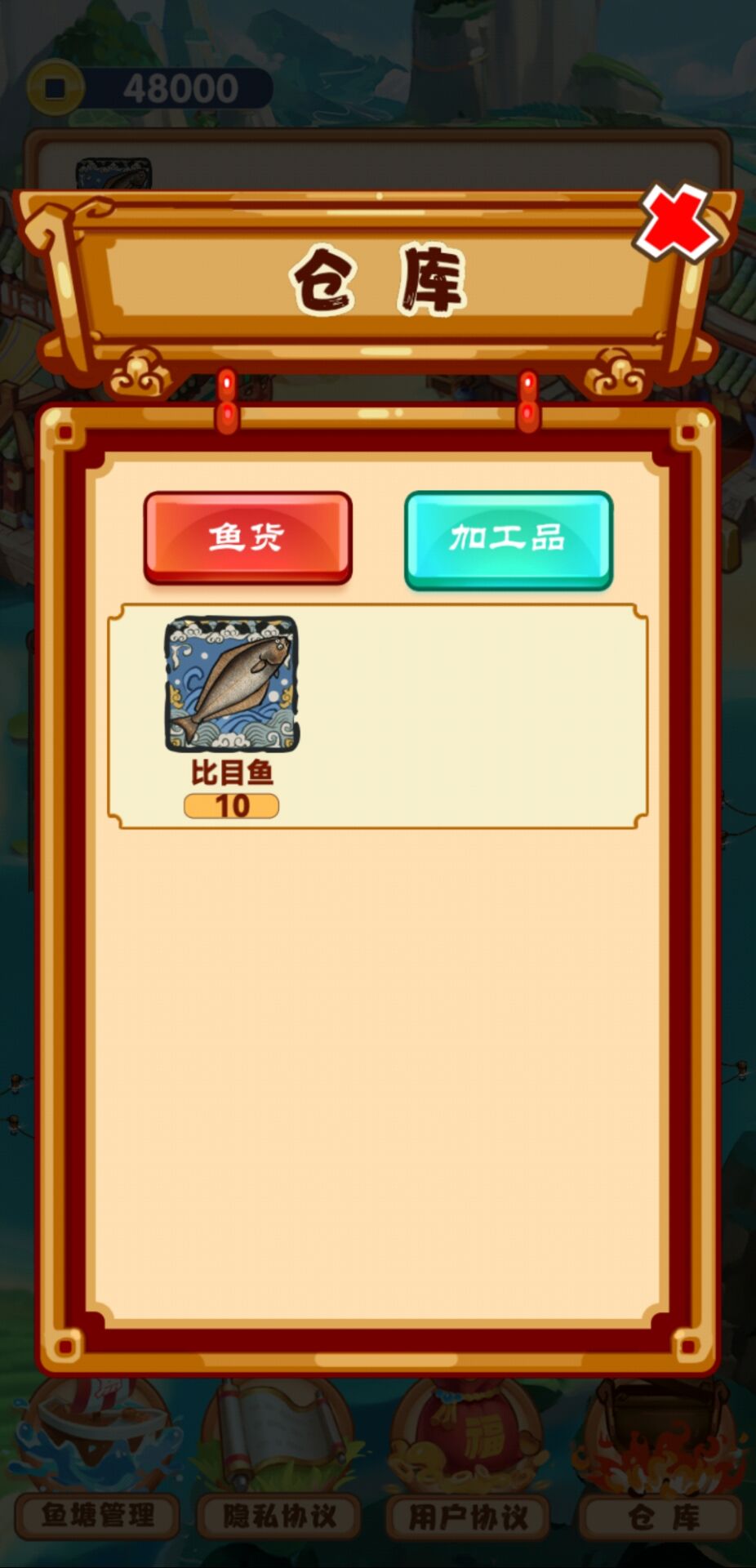This screenshot has width=756, height=1568.
Task: Switch to the 加工品 tab
Action: coord(509,539)
